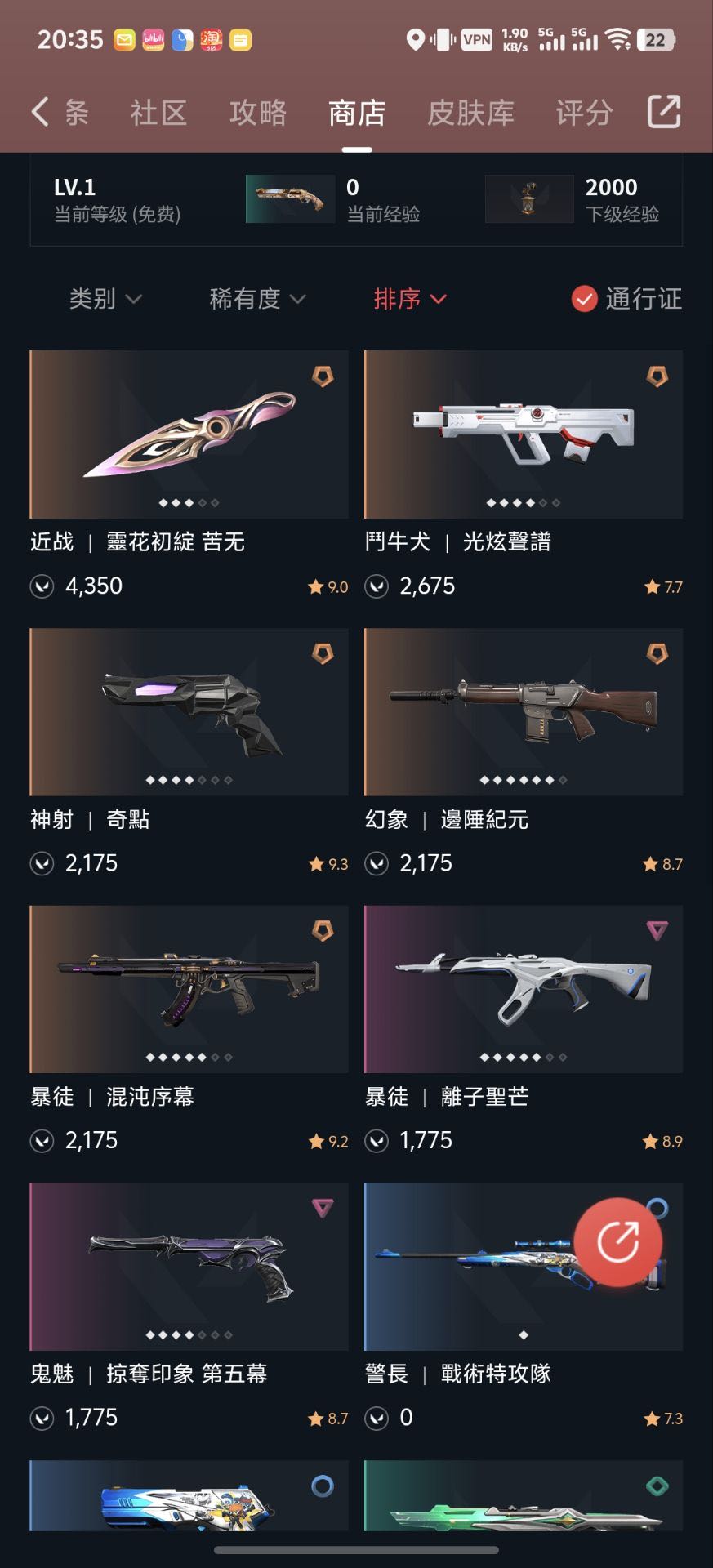
Task: Tap the red floating share button
Action: tap(618, 1242)
